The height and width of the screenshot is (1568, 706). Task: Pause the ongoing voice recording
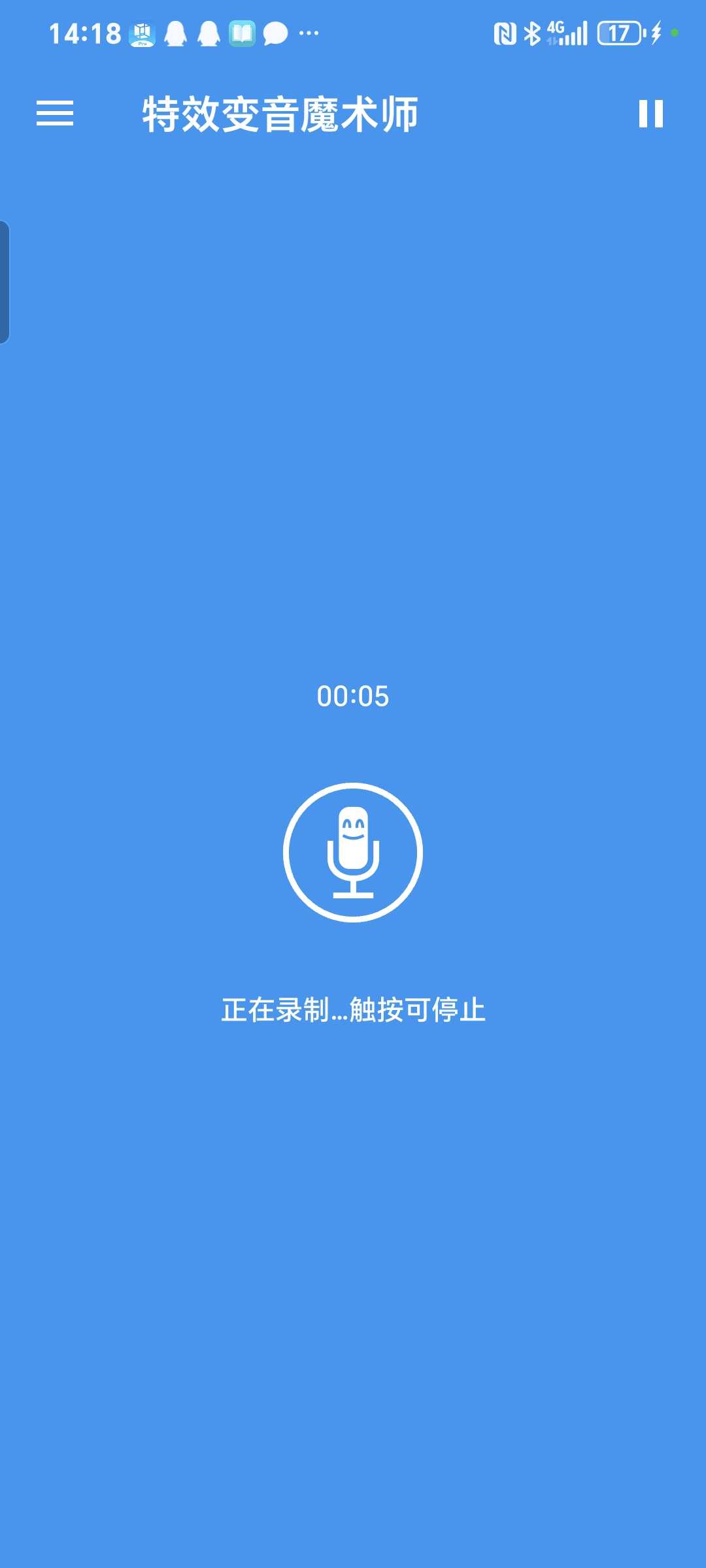coord(650,114)
